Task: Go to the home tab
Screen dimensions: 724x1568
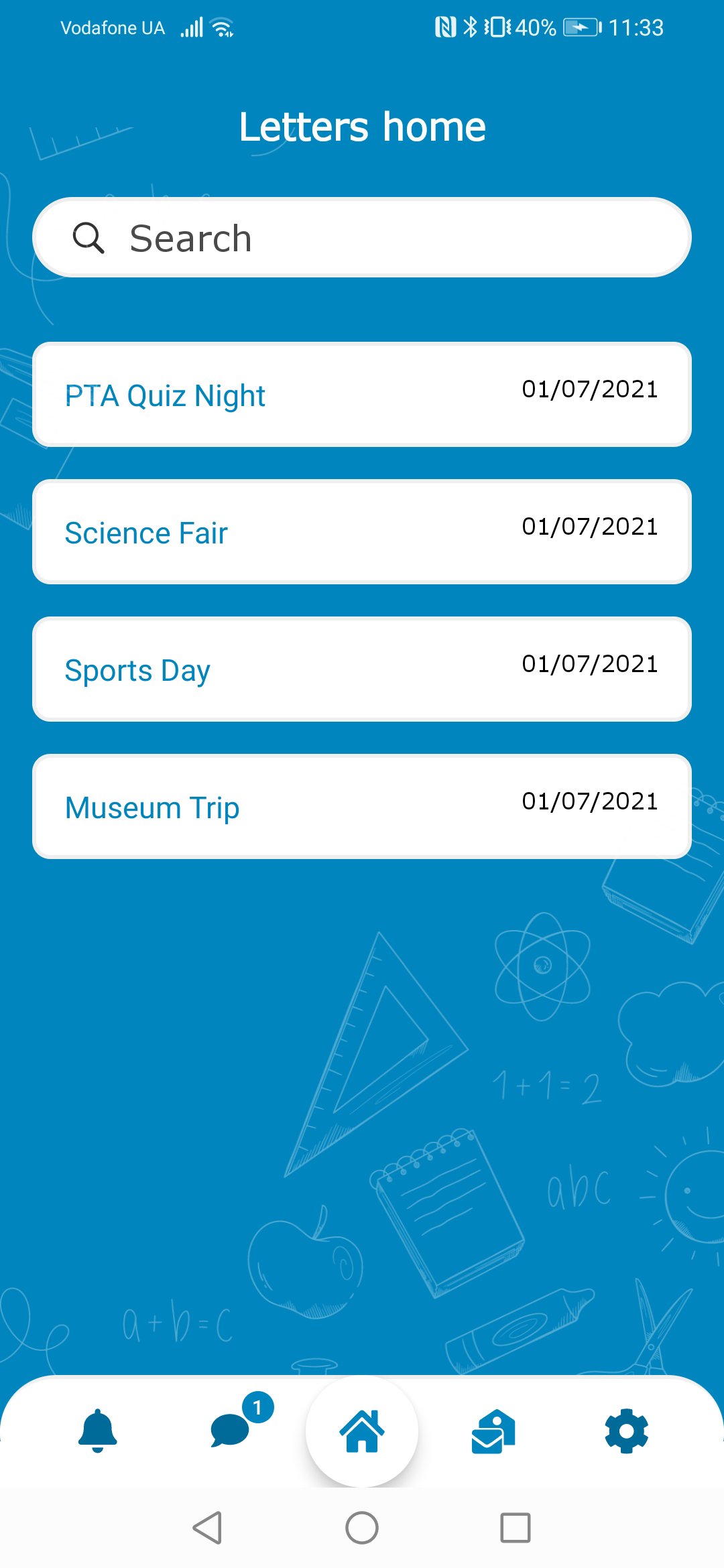Action: coord(362,1431)
